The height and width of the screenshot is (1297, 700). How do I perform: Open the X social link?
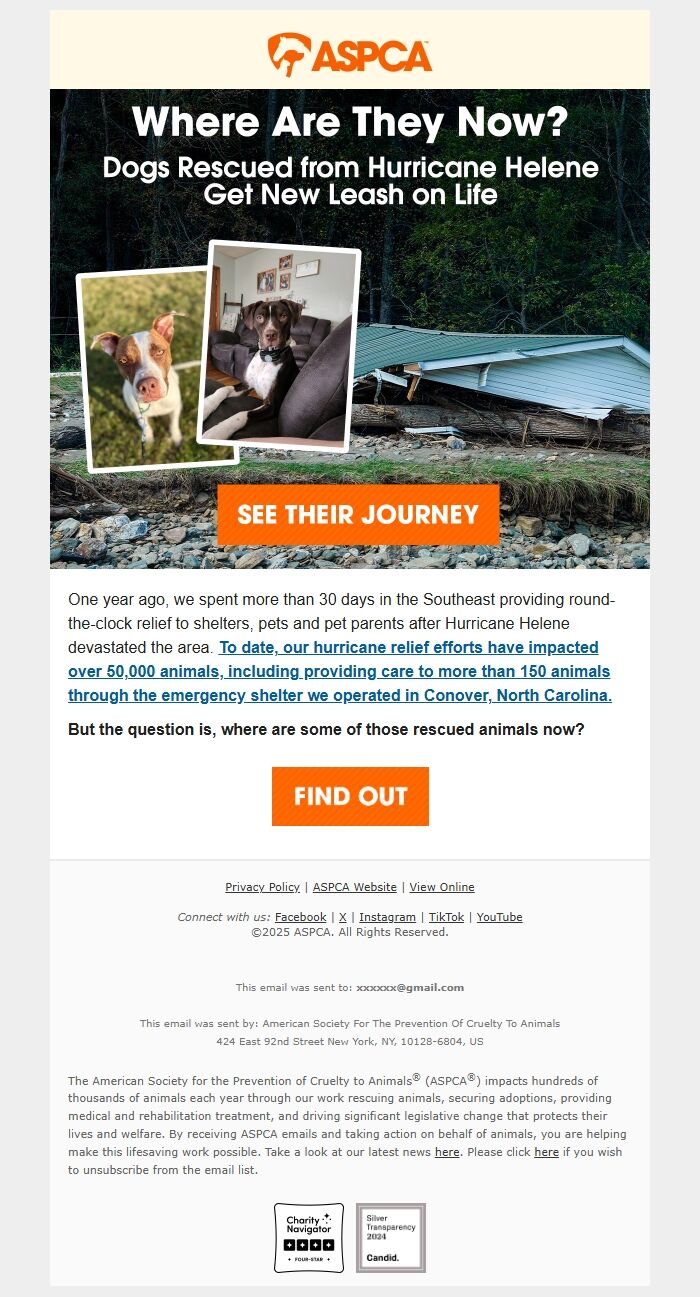343,917
